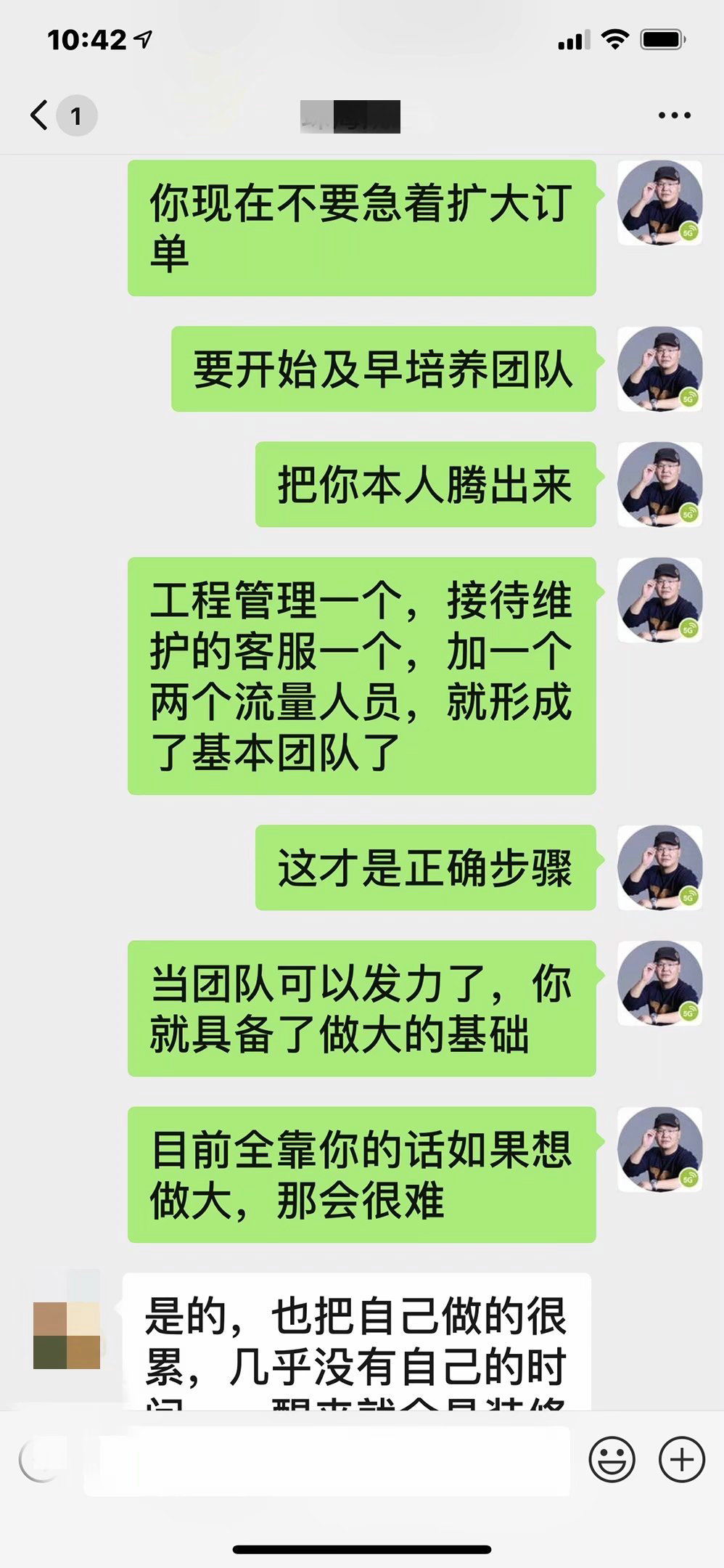Screen dimensions: 724x1568
Task: Open the emoji sticker panel
Action: 612,1460
